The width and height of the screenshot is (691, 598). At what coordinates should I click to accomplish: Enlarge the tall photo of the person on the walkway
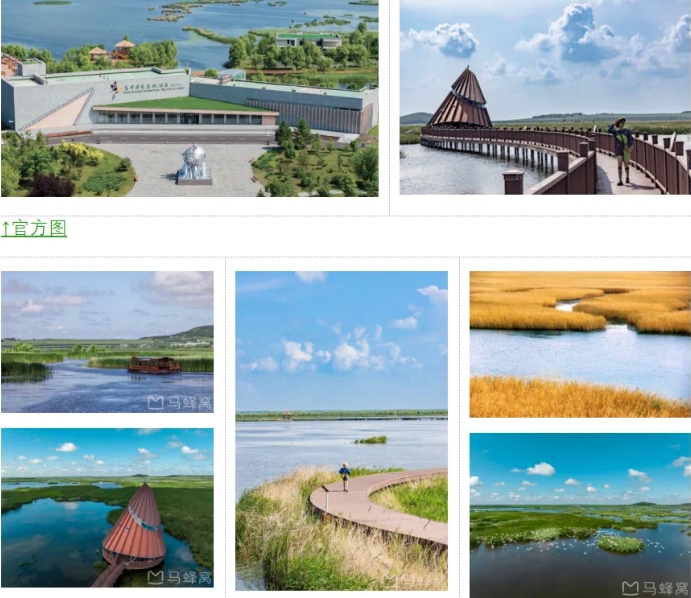coord(341,430)
